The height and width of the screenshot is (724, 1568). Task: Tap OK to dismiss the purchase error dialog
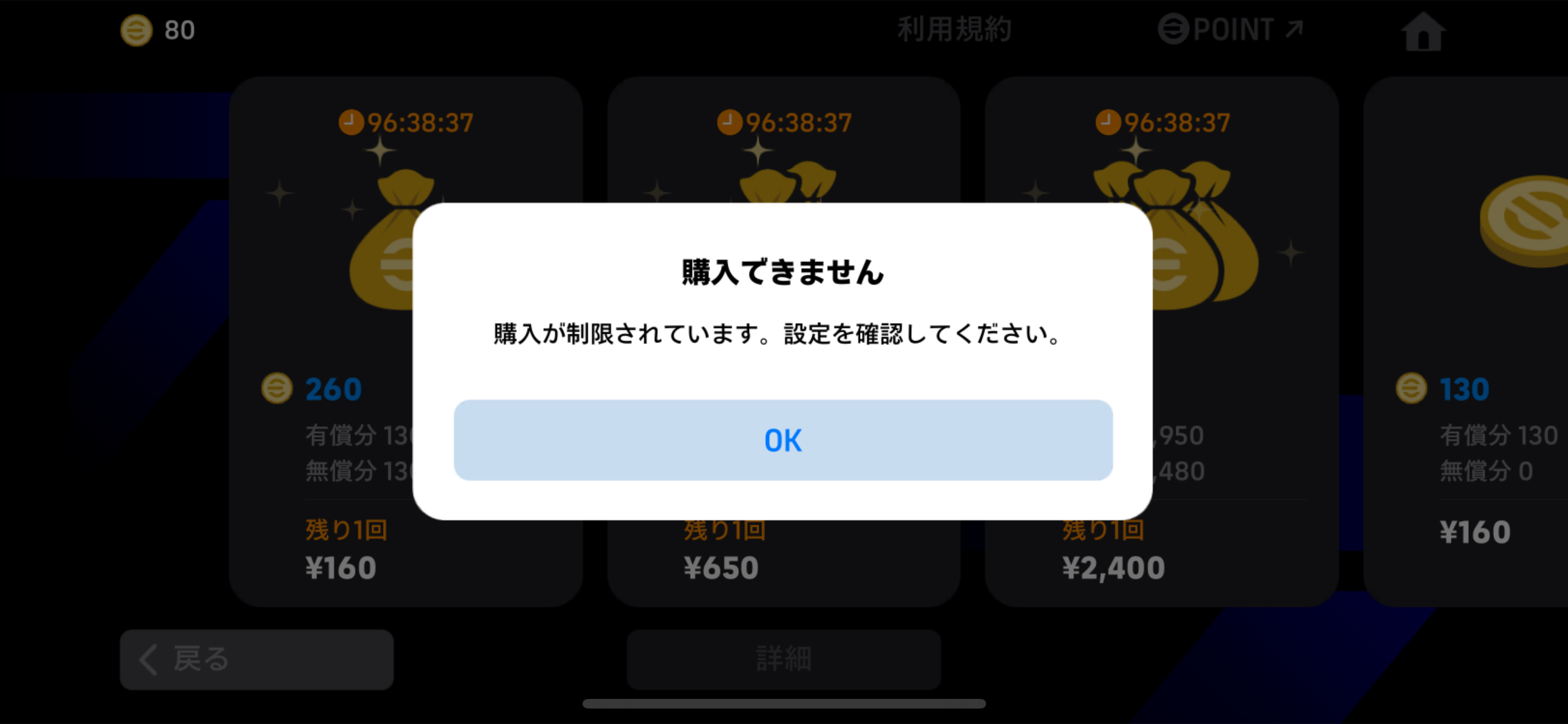(783, 440)
